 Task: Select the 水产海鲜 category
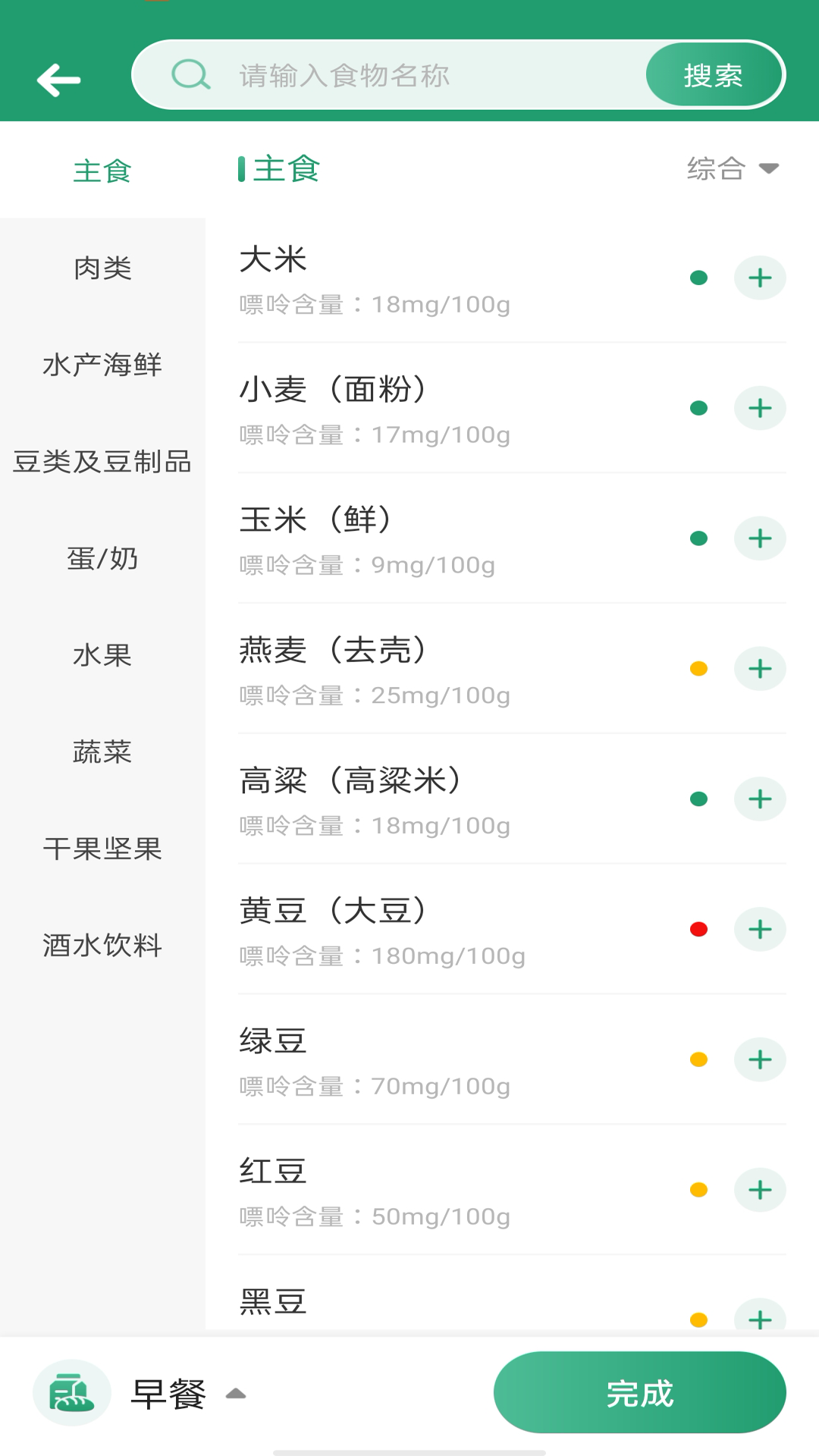coord(102,365)
